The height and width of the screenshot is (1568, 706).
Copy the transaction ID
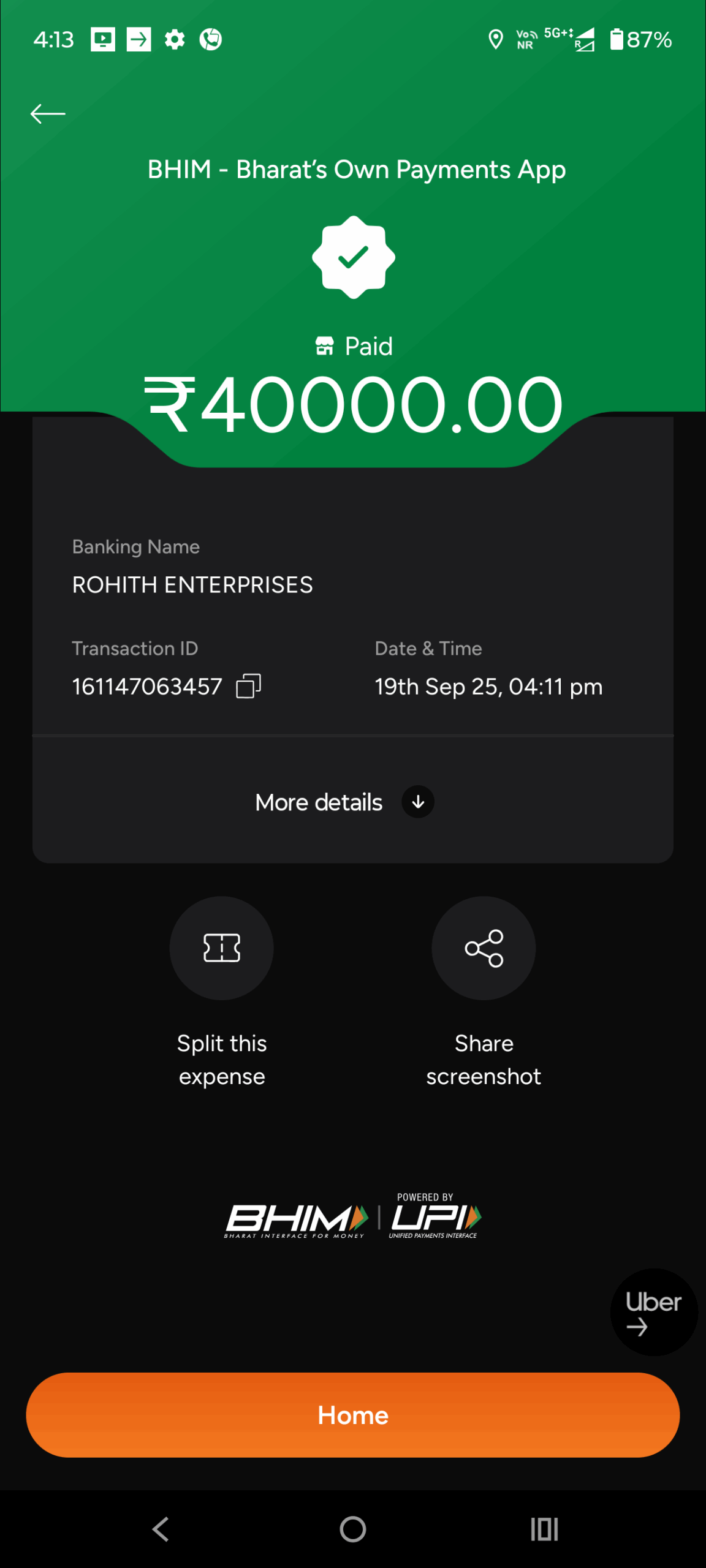coord(248,686)
